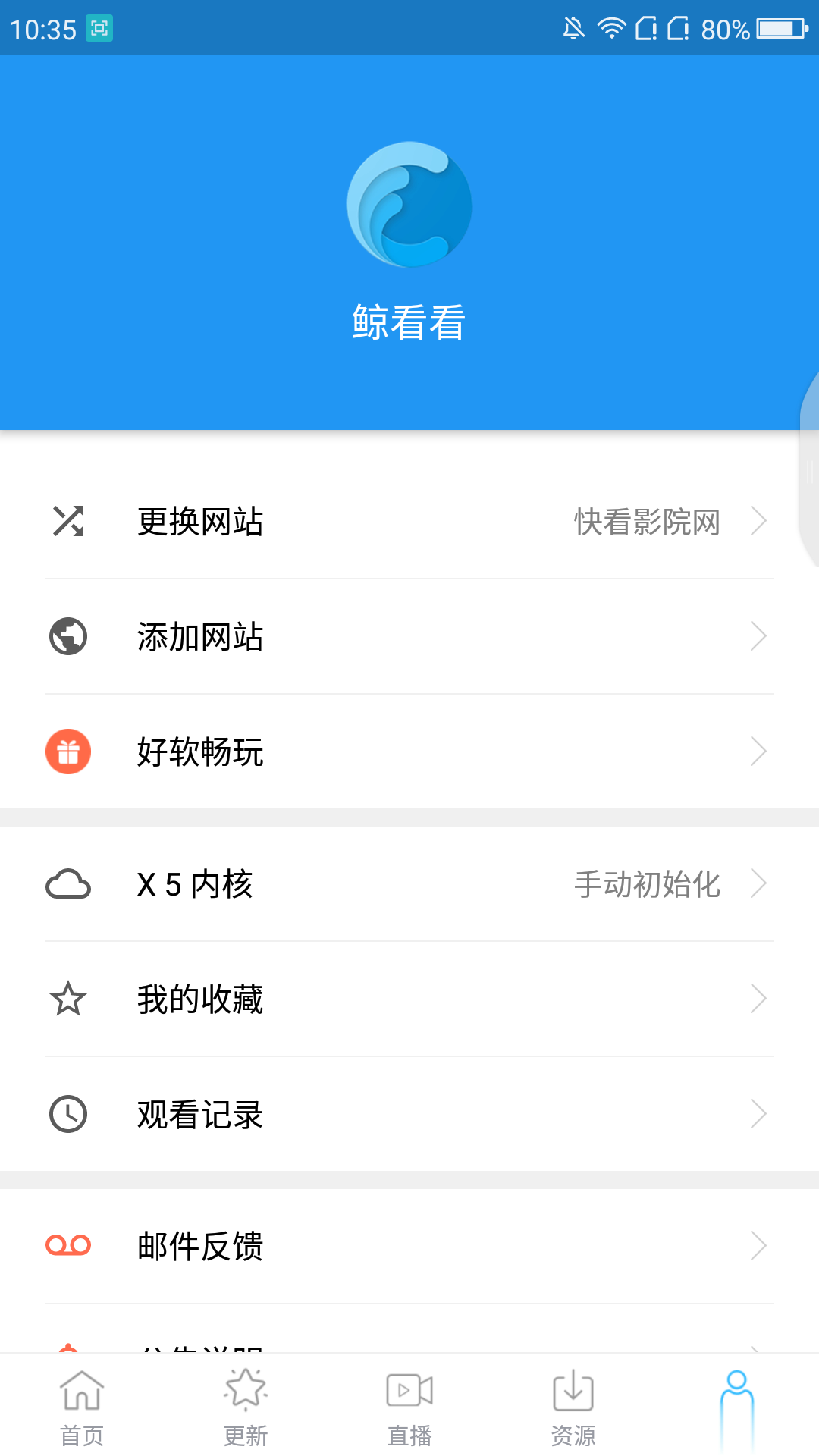Image resolution: width=819 pixels, height=1456 pixels.
Task: Tap the clock icon beside 观看记录
Action: (x=69, y=1114)
